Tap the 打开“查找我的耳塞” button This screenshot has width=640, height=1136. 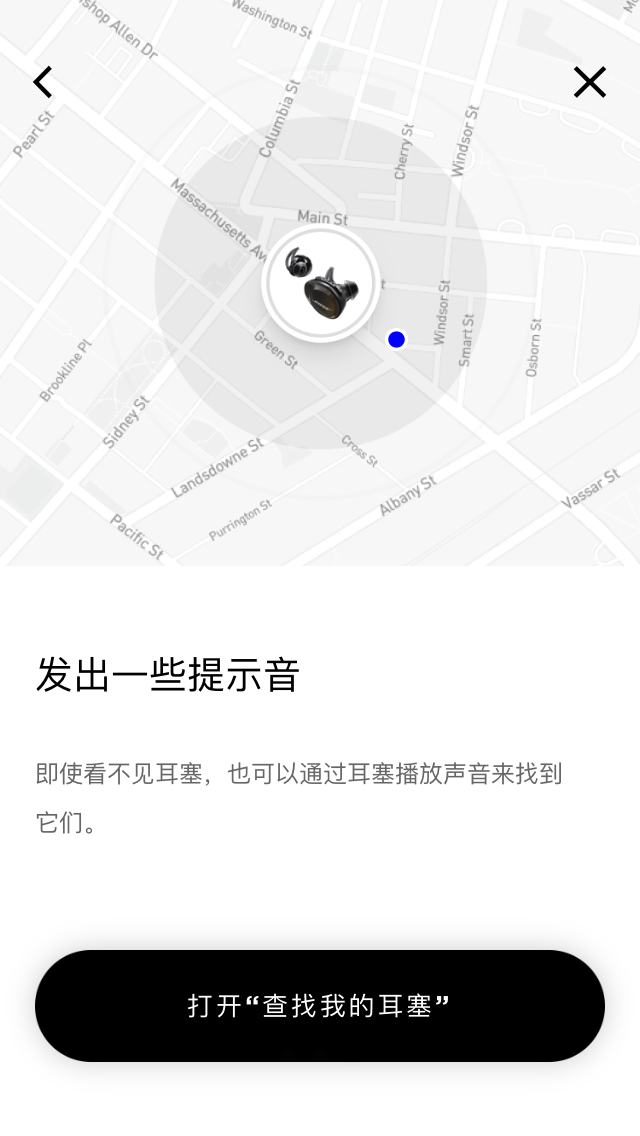320,1005
